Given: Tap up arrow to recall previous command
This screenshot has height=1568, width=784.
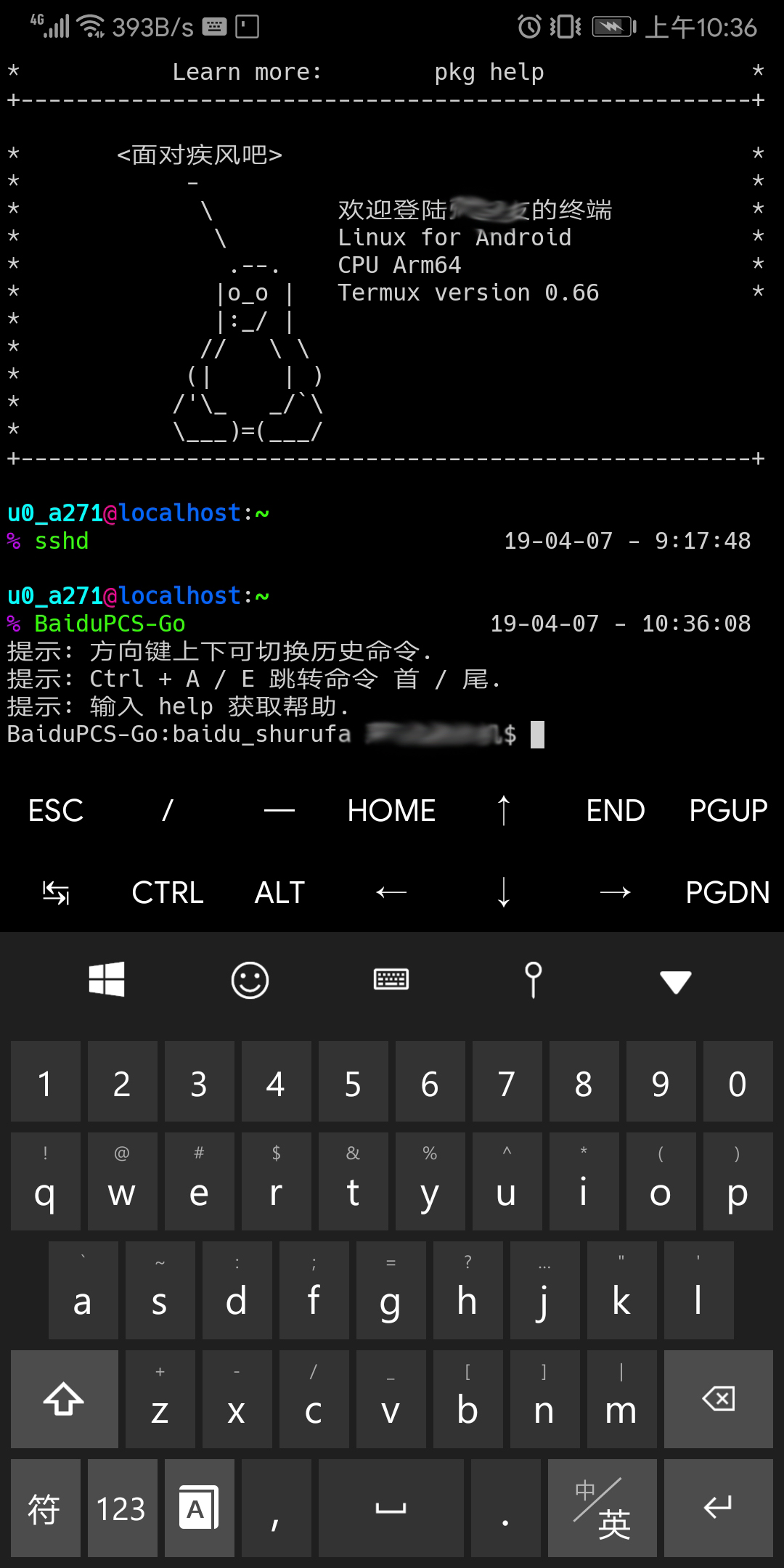Looking at the screenshot, I should click(504, 810).
